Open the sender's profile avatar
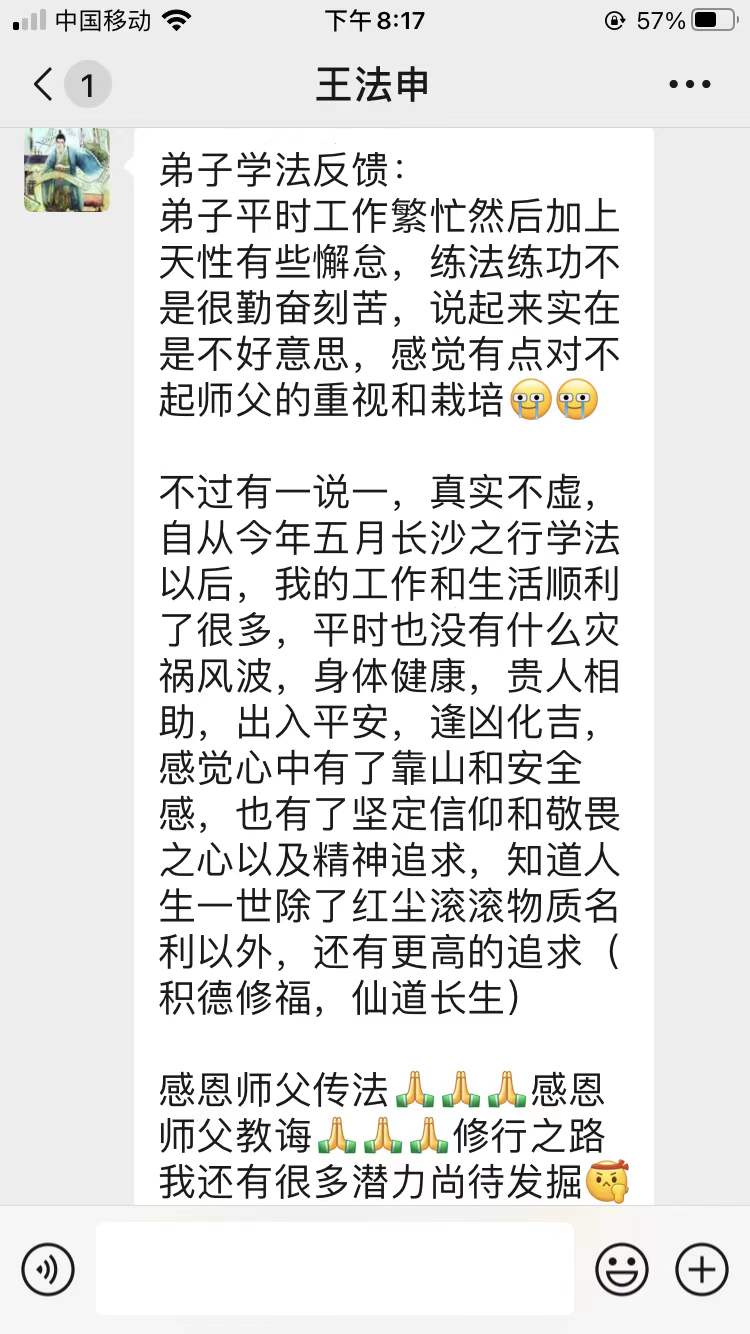 click(x=67, y=169)
